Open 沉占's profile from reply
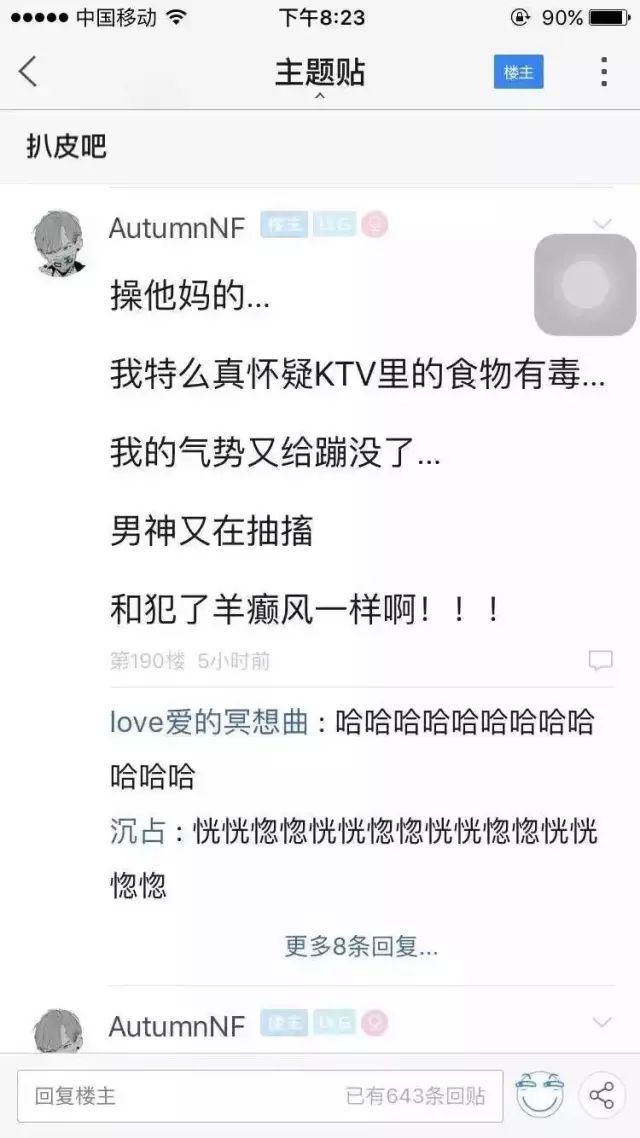The image size is (640, 1138). 137,831
